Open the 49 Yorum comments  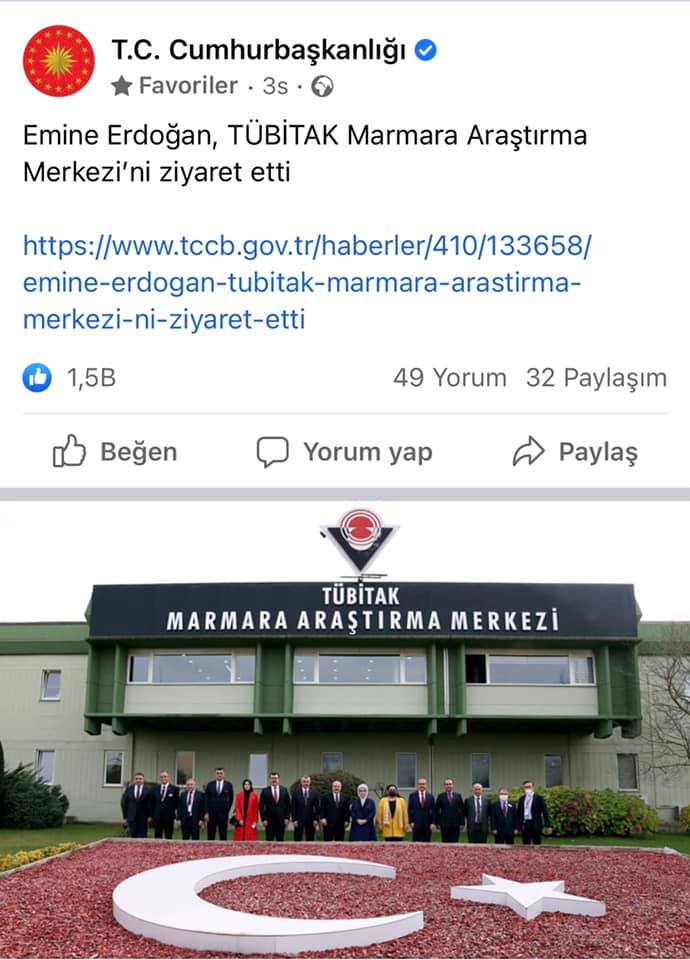449,377
